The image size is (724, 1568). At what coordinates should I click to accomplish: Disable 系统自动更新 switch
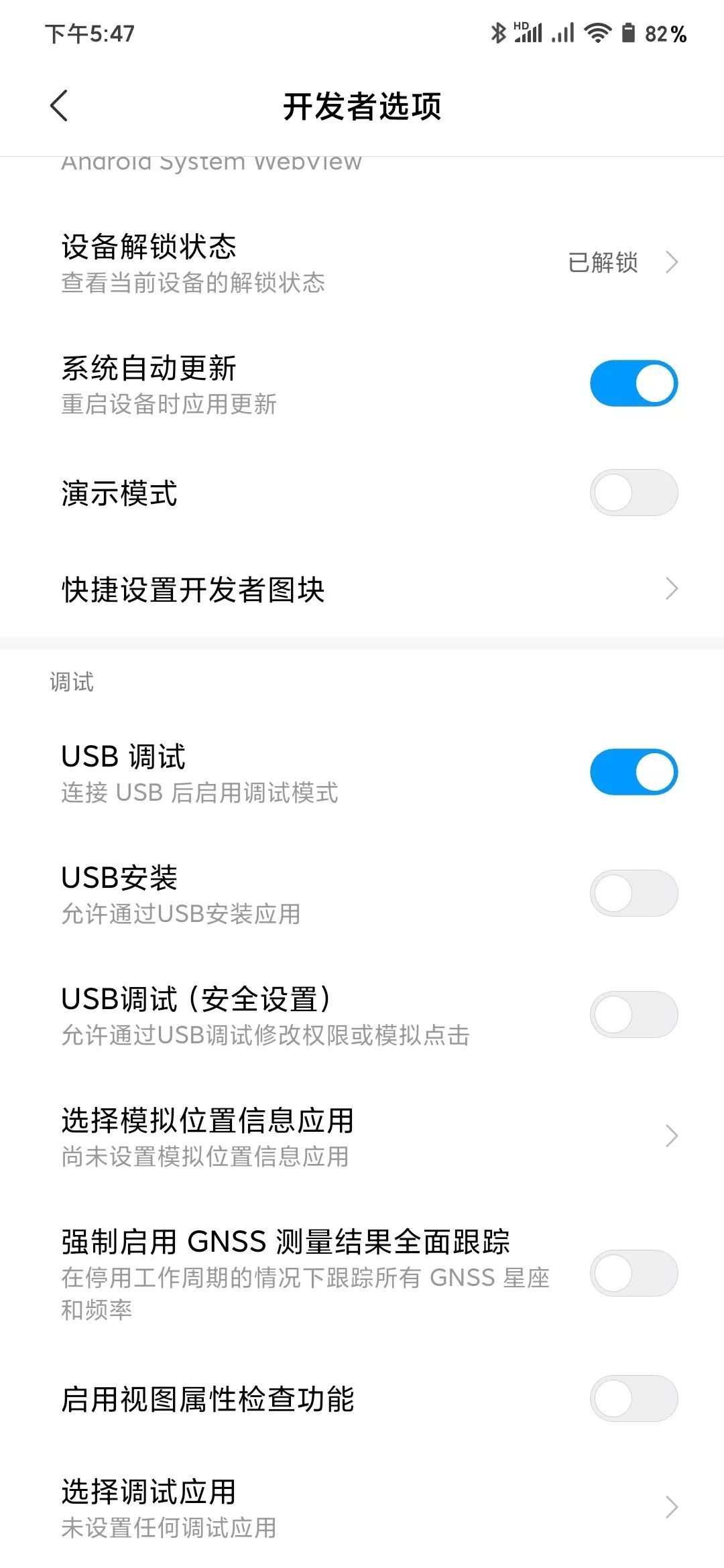click(x=633, y=383)
